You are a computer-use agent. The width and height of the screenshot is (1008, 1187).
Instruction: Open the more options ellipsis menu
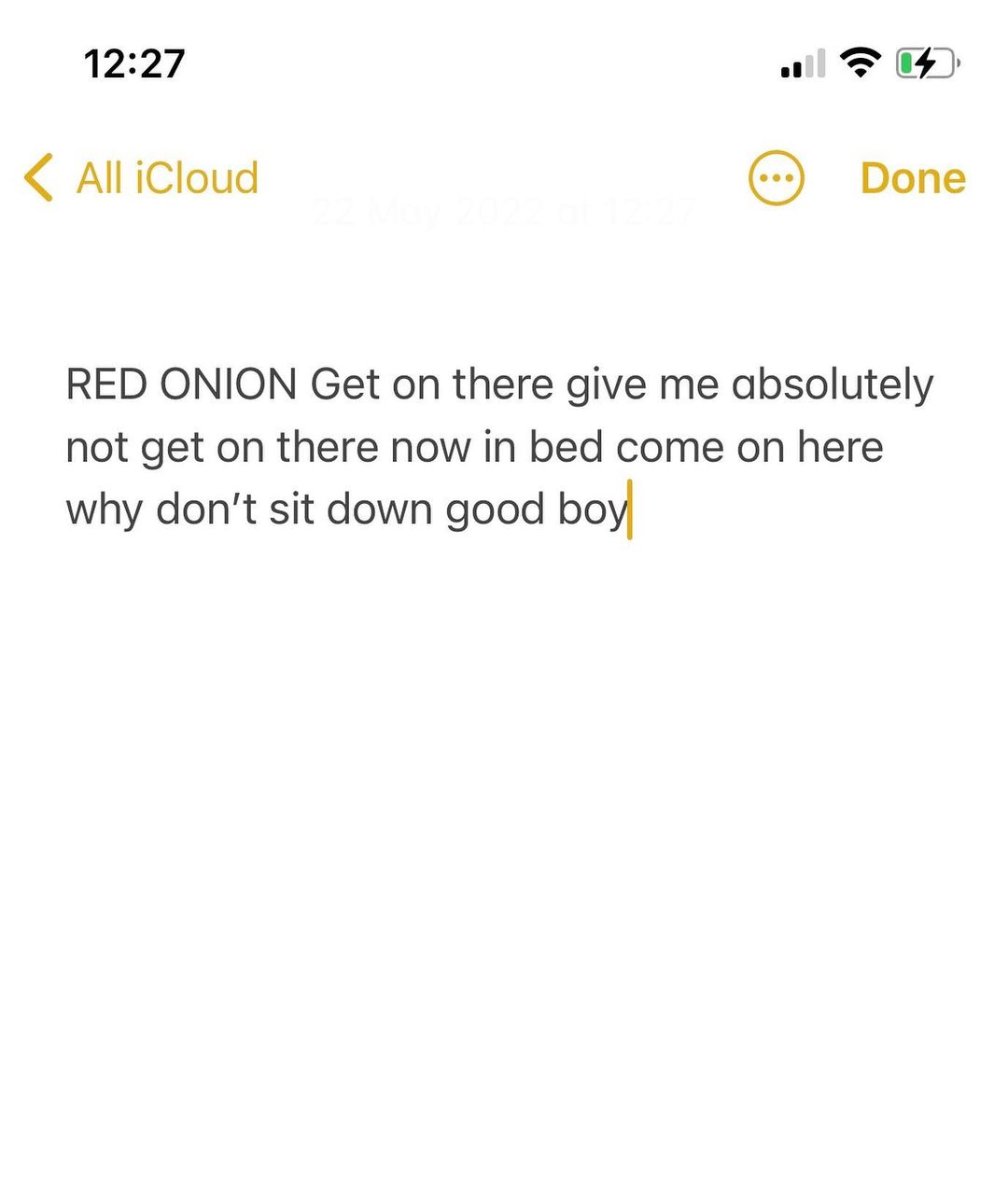click(x=776, y=177)
